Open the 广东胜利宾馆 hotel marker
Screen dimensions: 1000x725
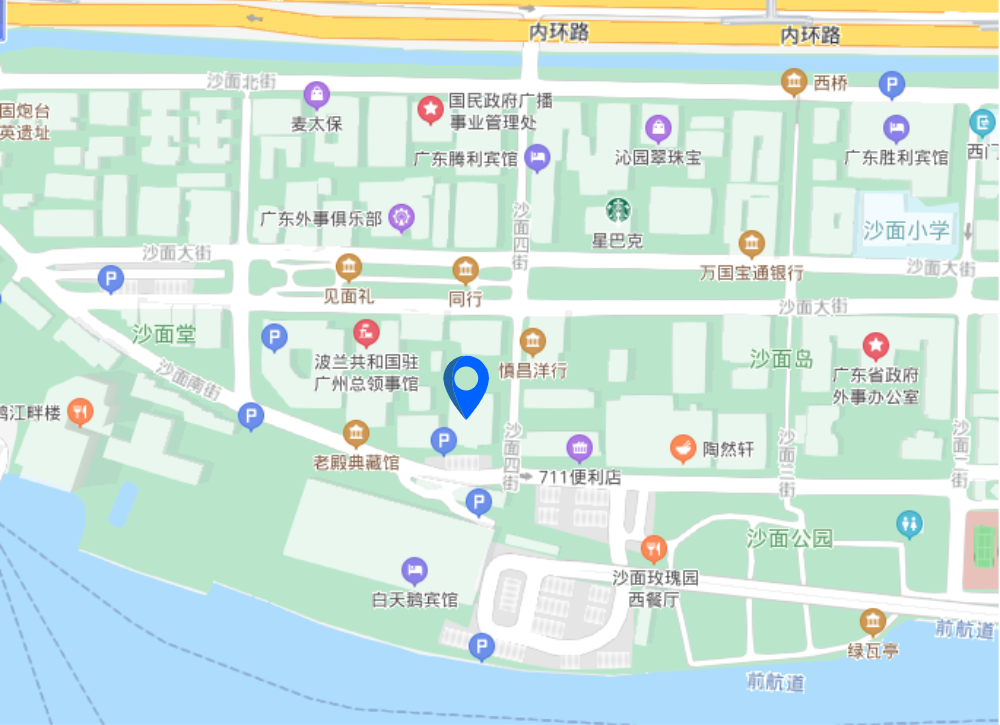coord(896,128)
